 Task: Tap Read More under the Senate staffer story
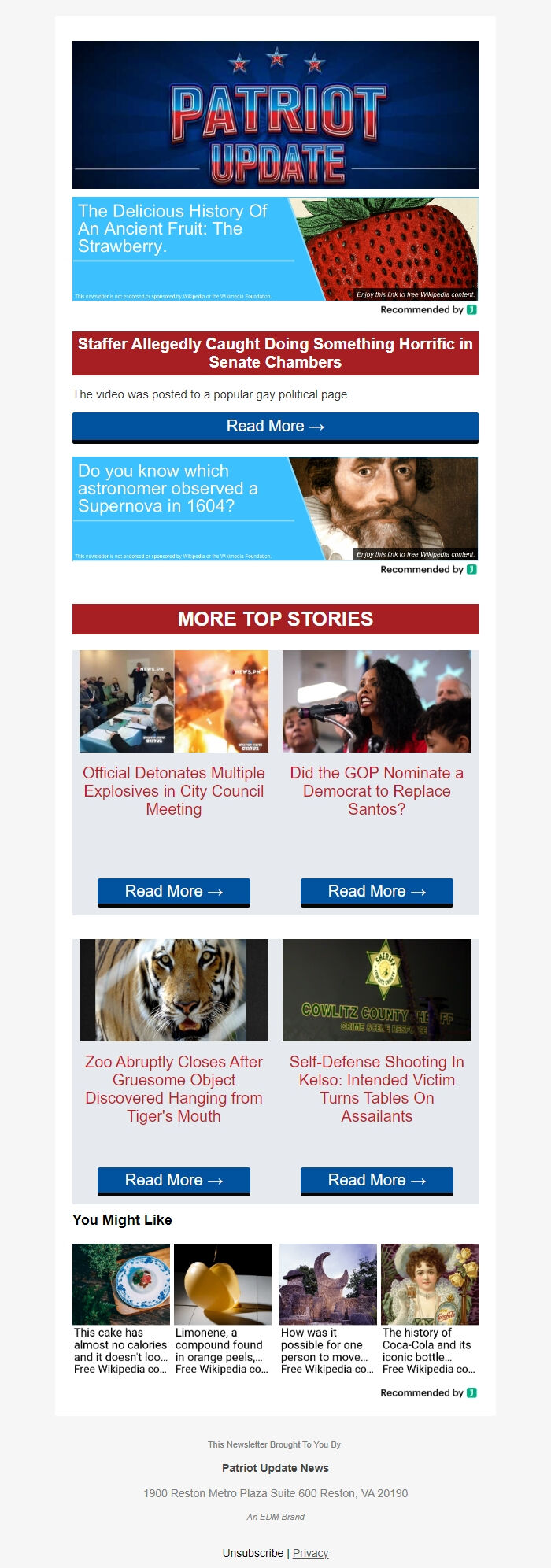pyautogui.click(x=275, y=427)
